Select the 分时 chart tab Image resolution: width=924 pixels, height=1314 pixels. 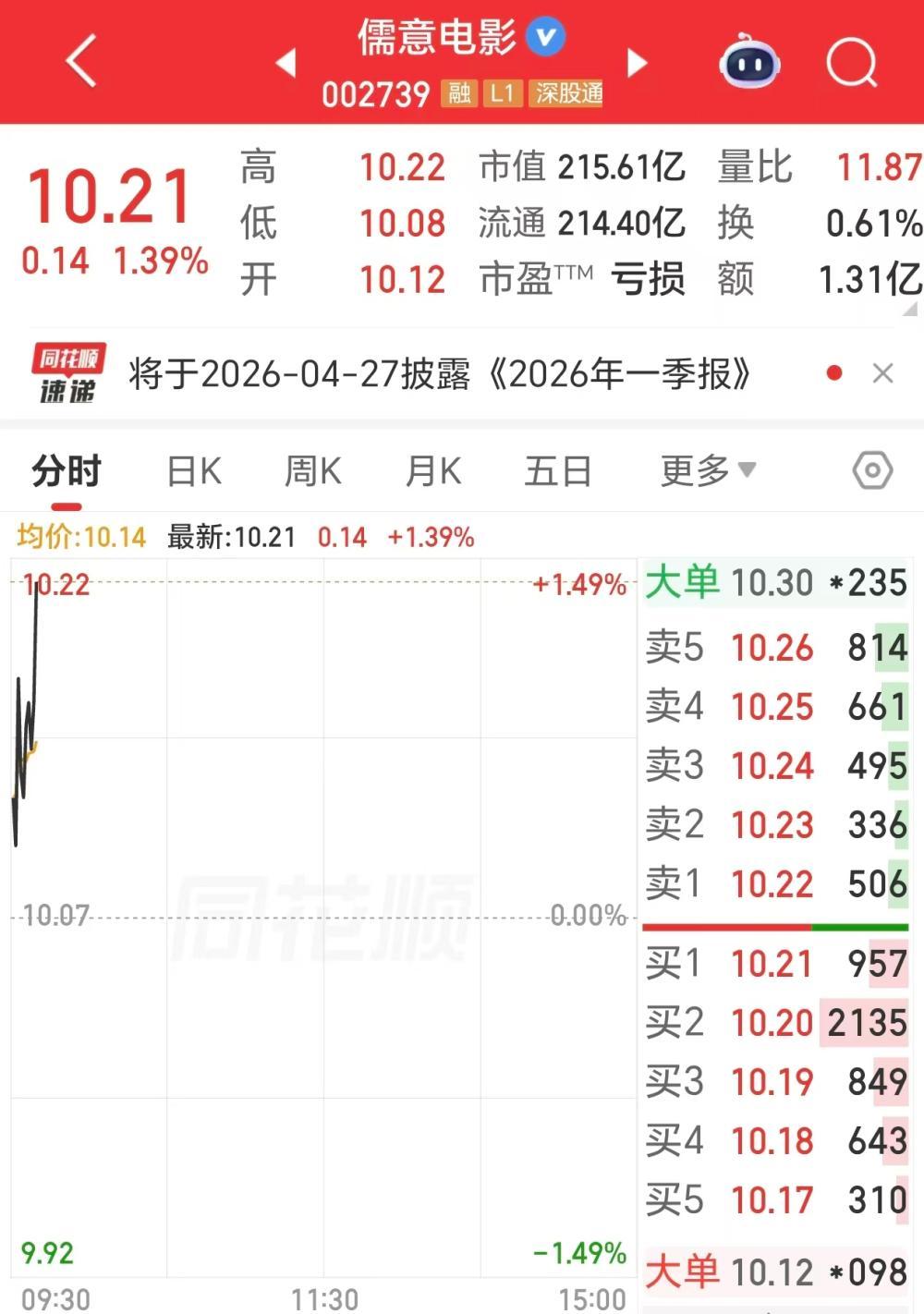pos(67,472)
